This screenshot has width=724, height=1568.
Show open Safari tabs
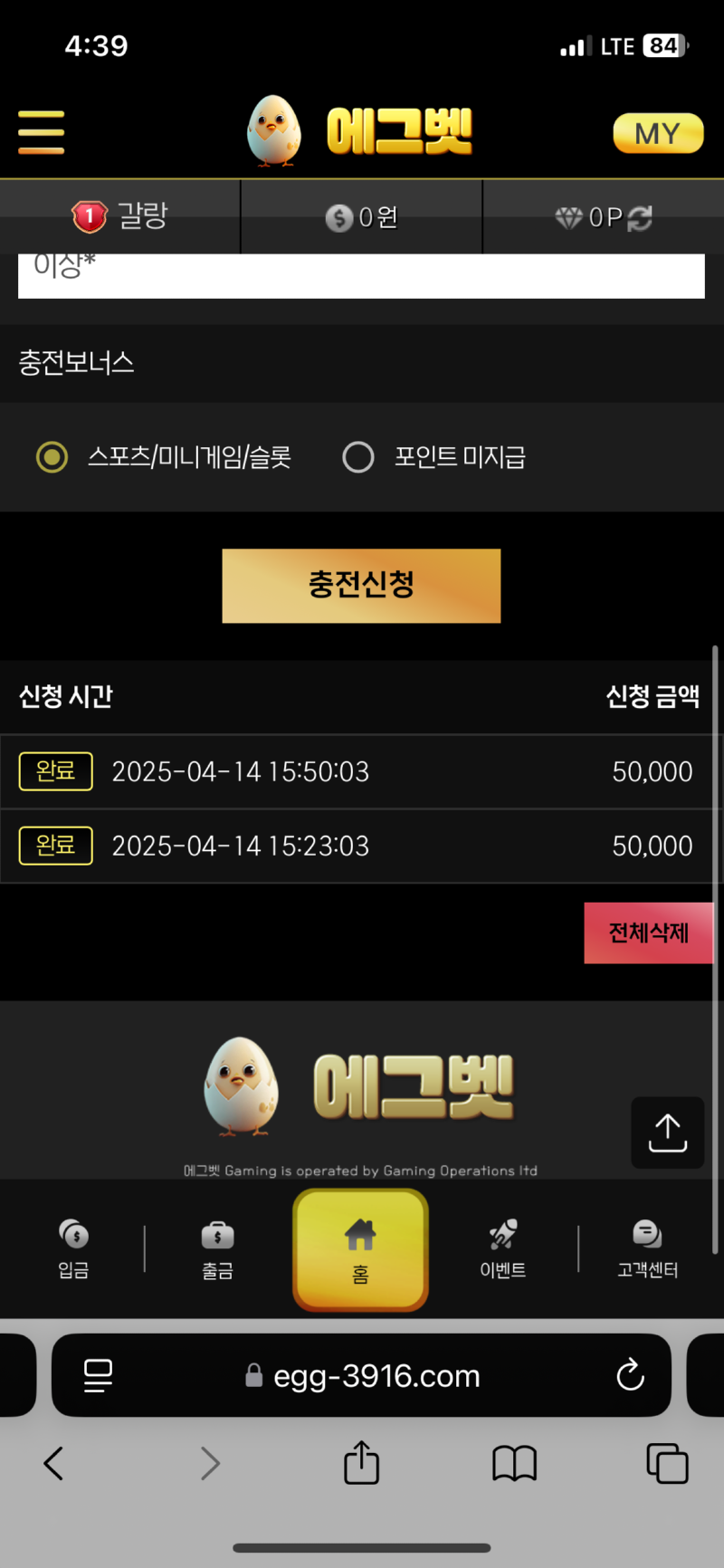(667, 1463)
